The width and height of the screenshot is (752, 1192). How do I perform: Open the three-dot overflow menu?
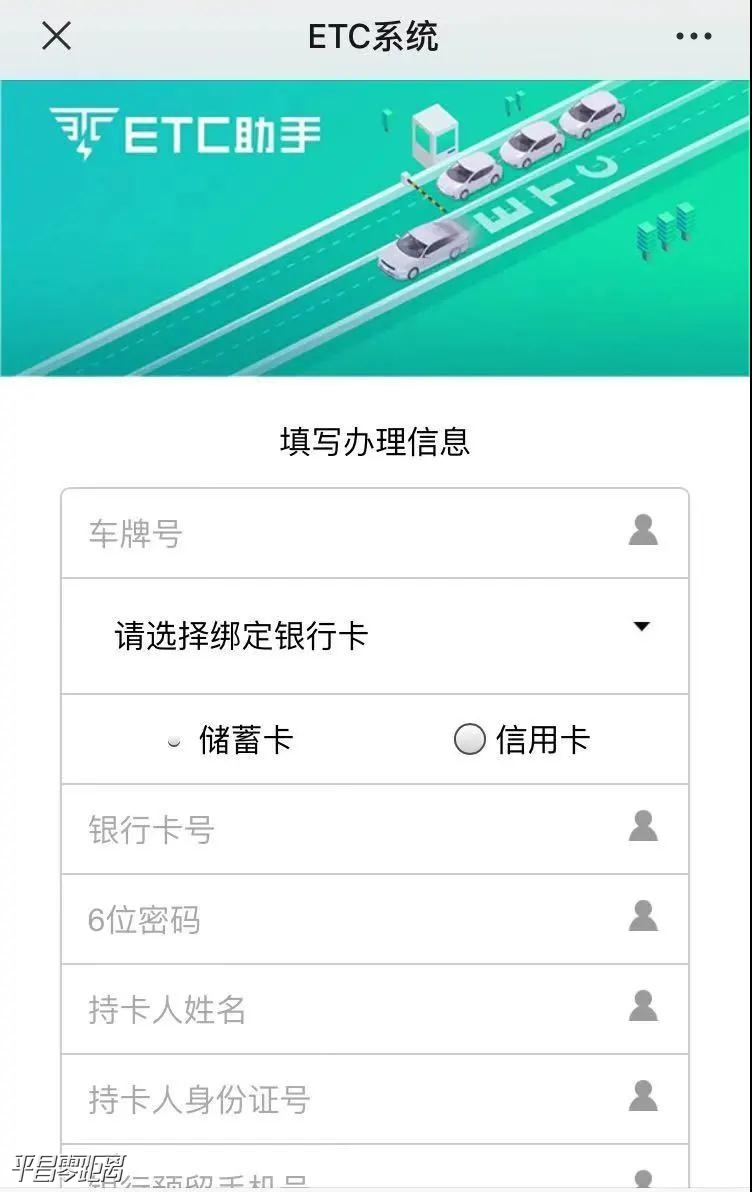tap(693, 37)
